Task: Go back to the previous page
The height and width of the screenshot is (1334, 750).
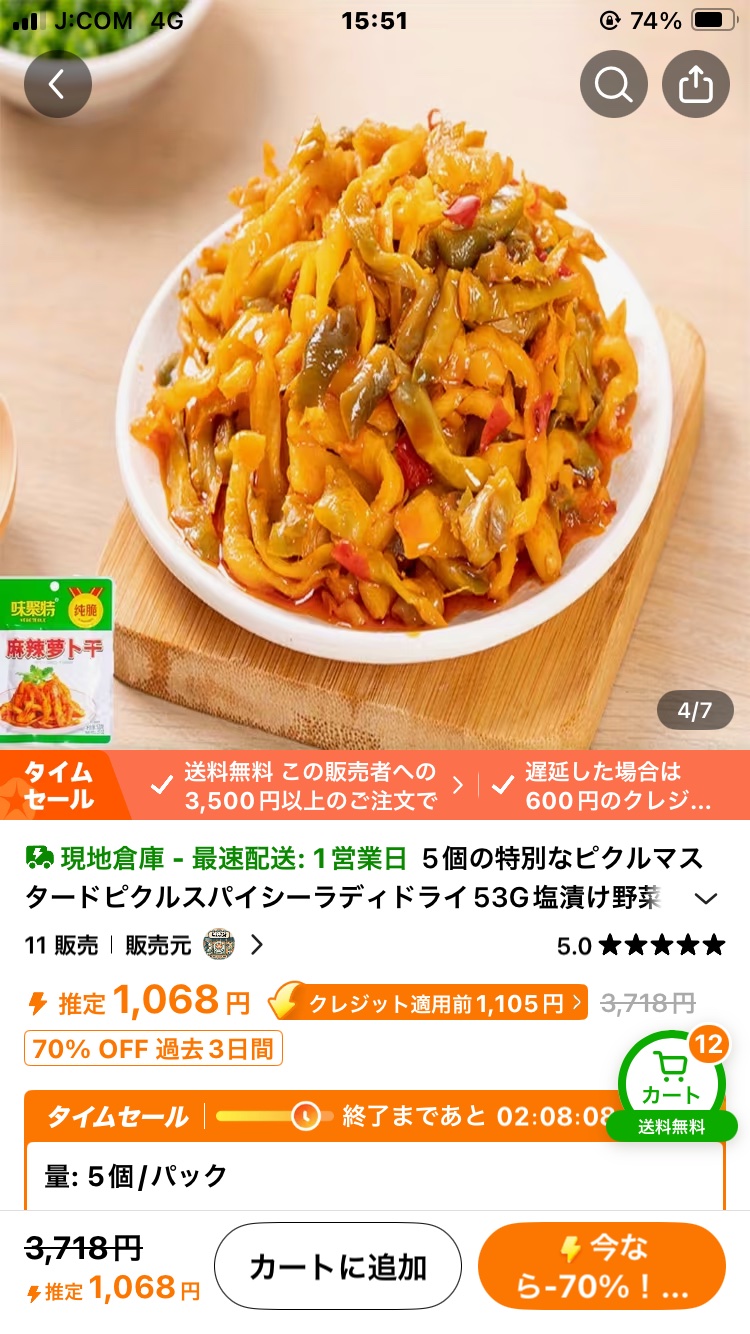Action: [57, 84]
